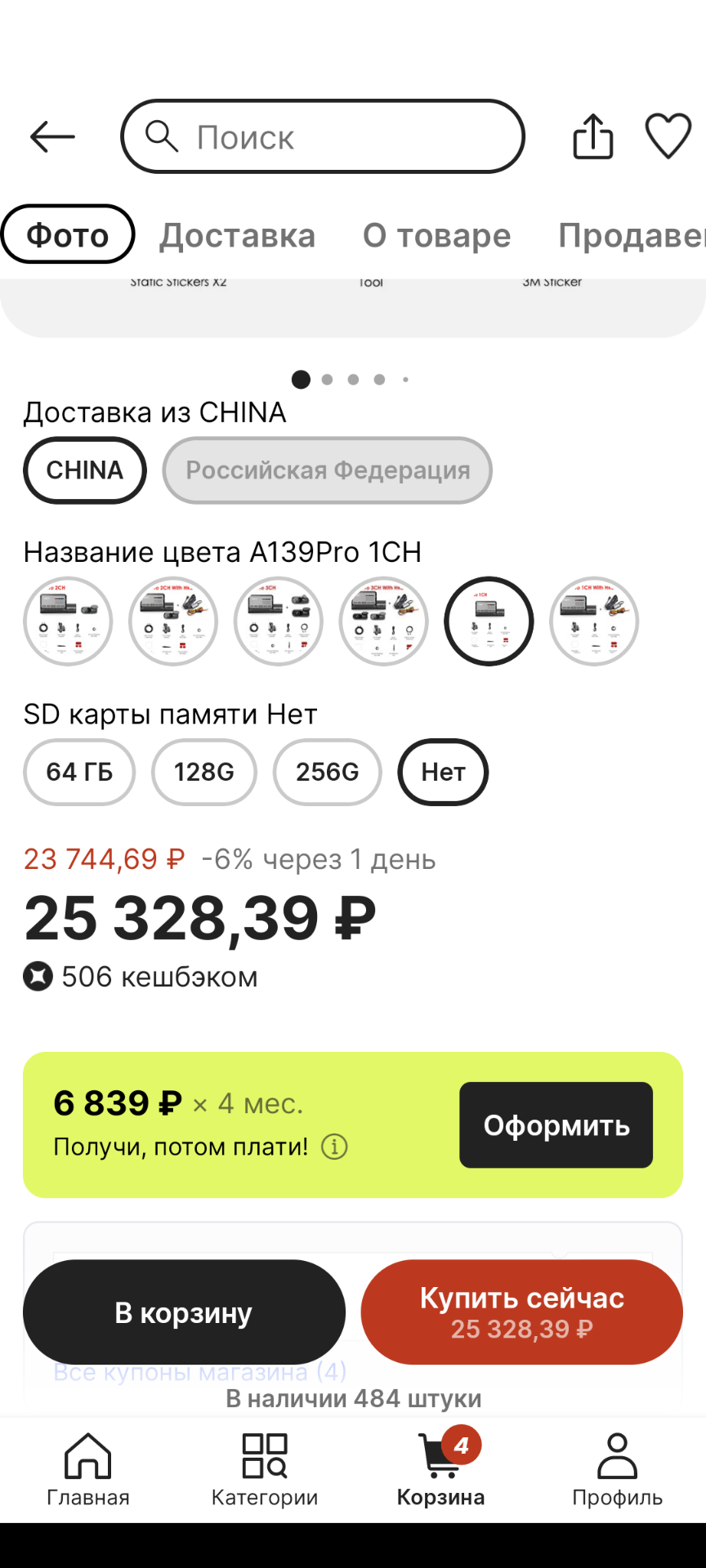Tap the Поиск search field
This screenshot has width=706, height=1568.
pyautogui.click(x=323, y=136)
